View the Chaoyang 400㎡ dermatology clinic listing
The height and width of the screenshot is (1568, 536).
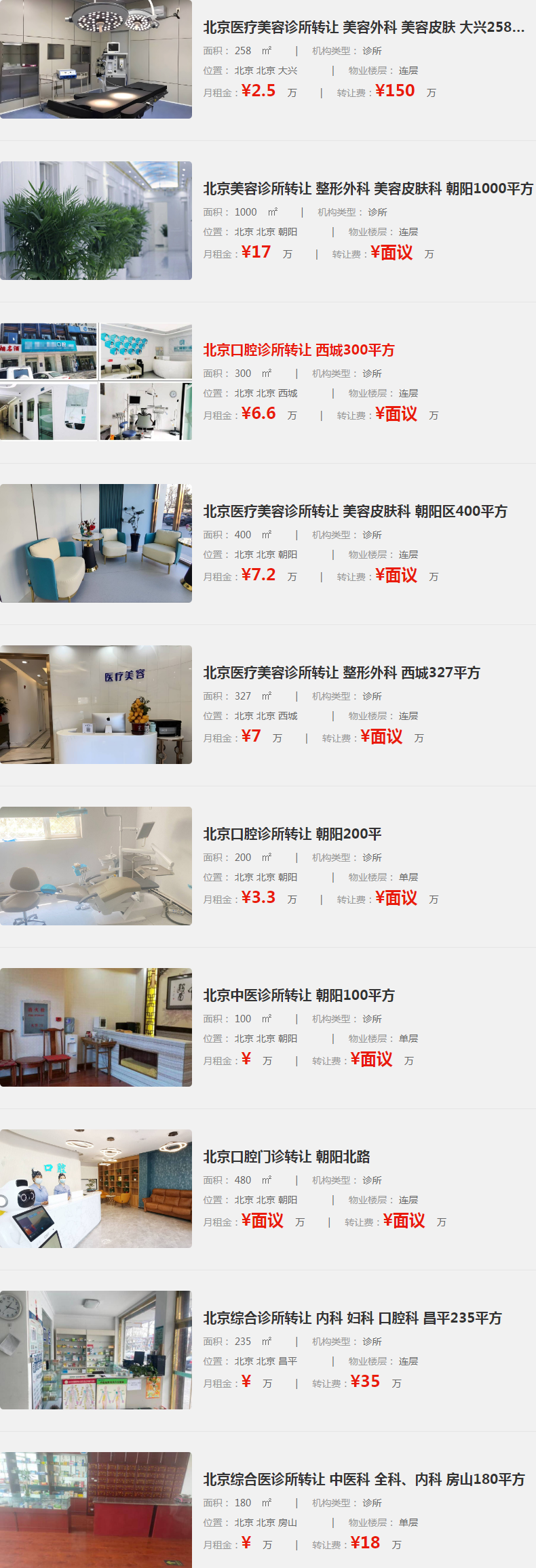pyautogui.click(x=355, y=512)
